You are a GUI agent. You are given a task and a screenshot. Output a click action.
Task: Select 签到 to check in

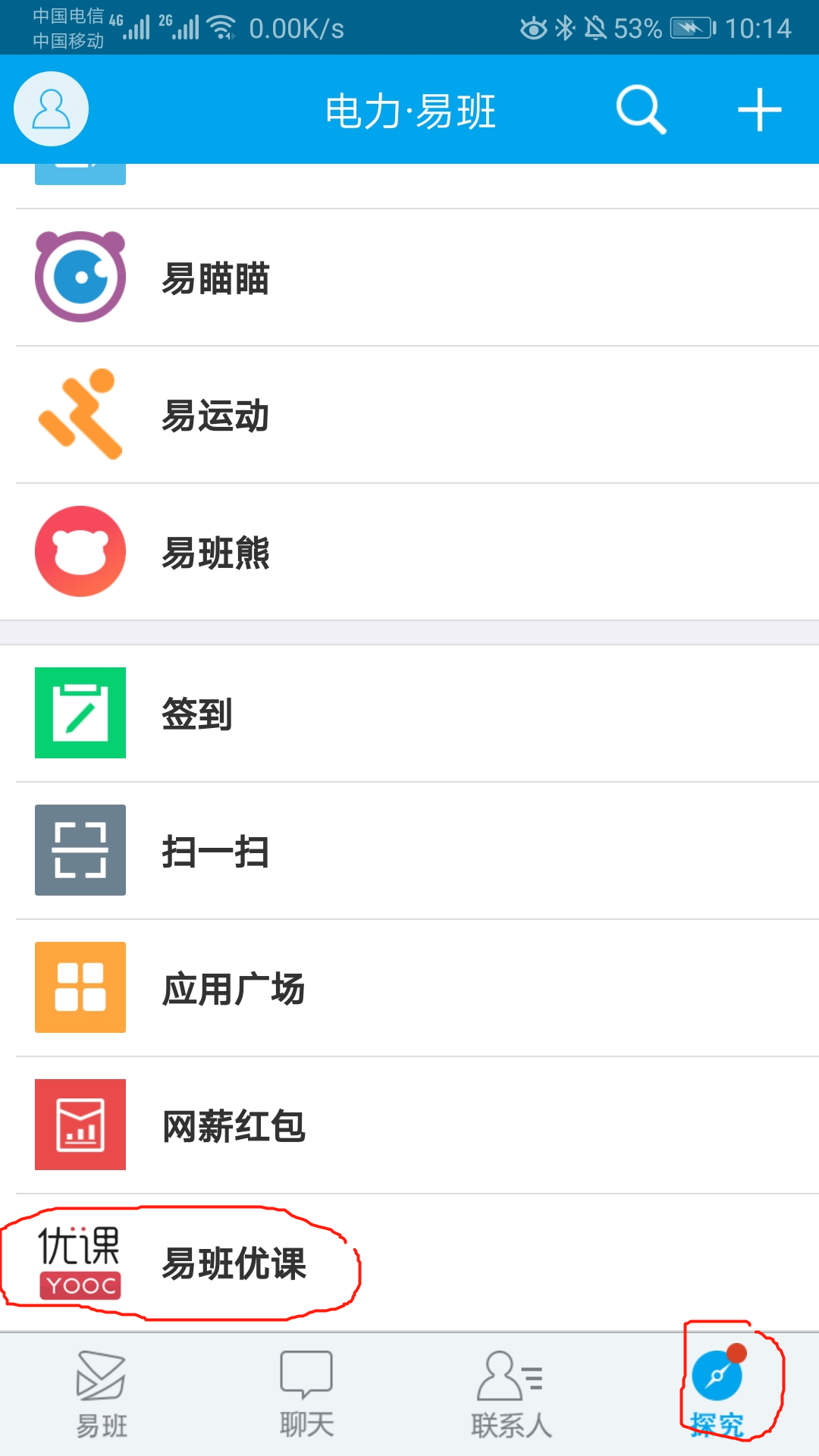tap(197, 714)
